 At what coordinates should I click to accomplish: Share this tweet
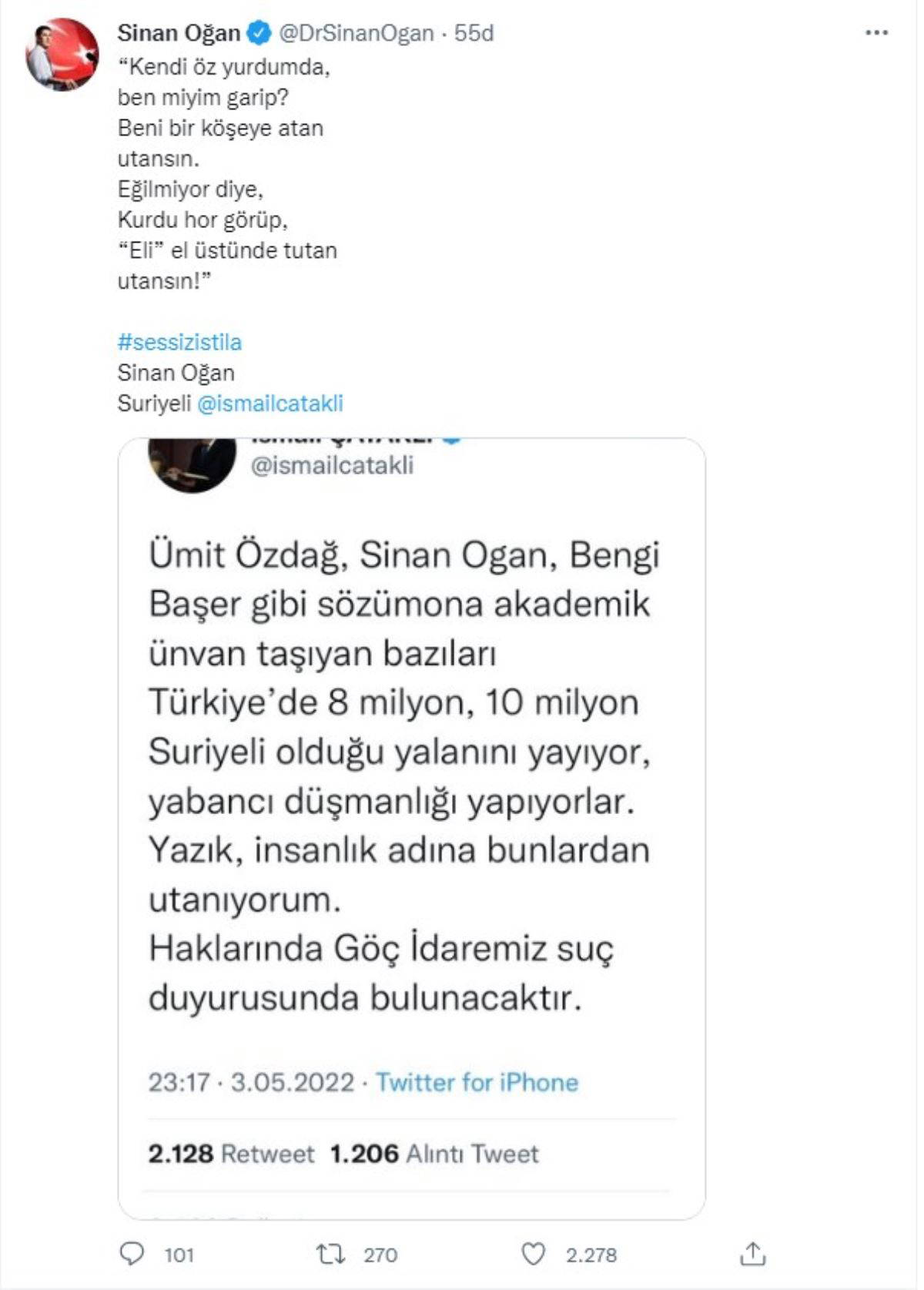(752, 1254)
